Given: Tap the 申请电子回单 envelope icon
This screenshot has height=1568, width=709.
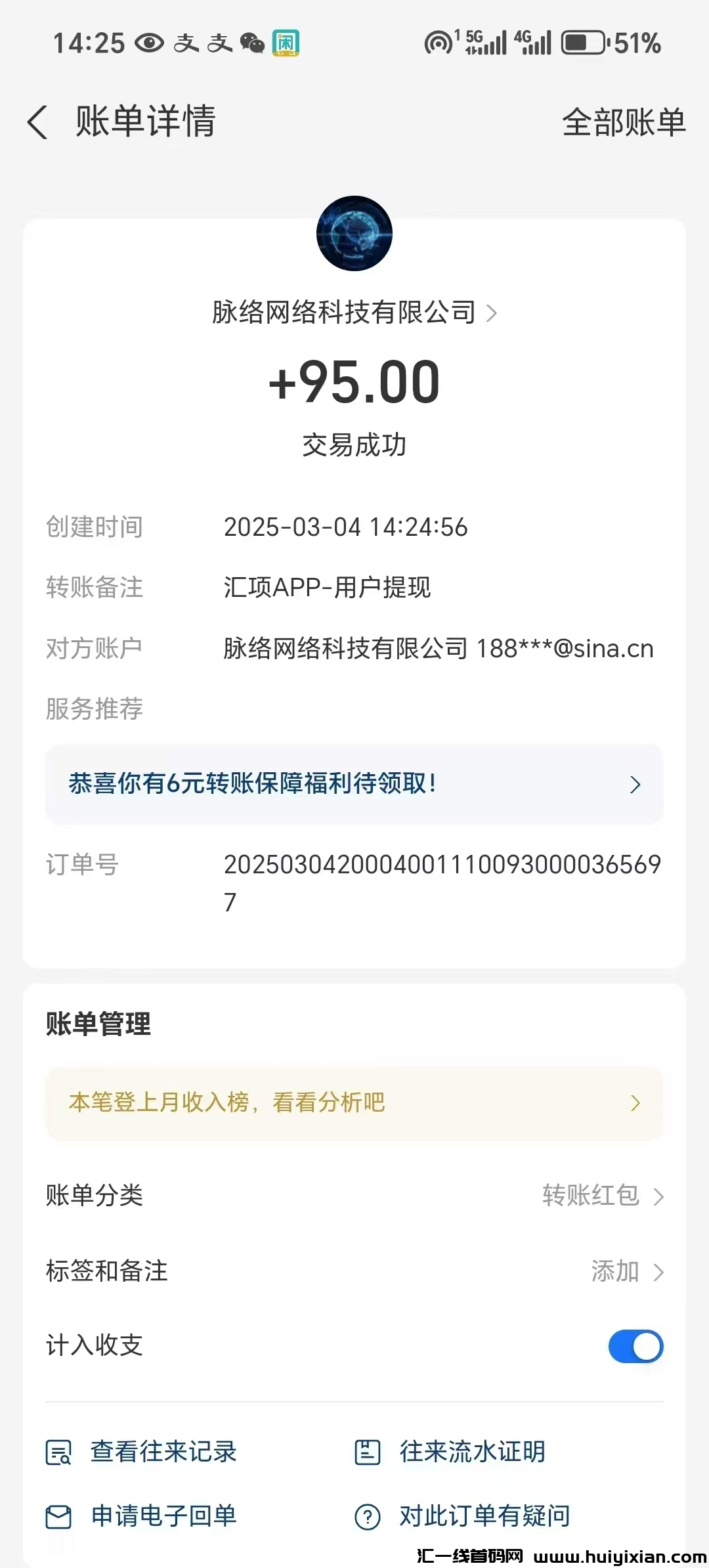Looking at the screenshot, I should click(x=58, y=1517).
